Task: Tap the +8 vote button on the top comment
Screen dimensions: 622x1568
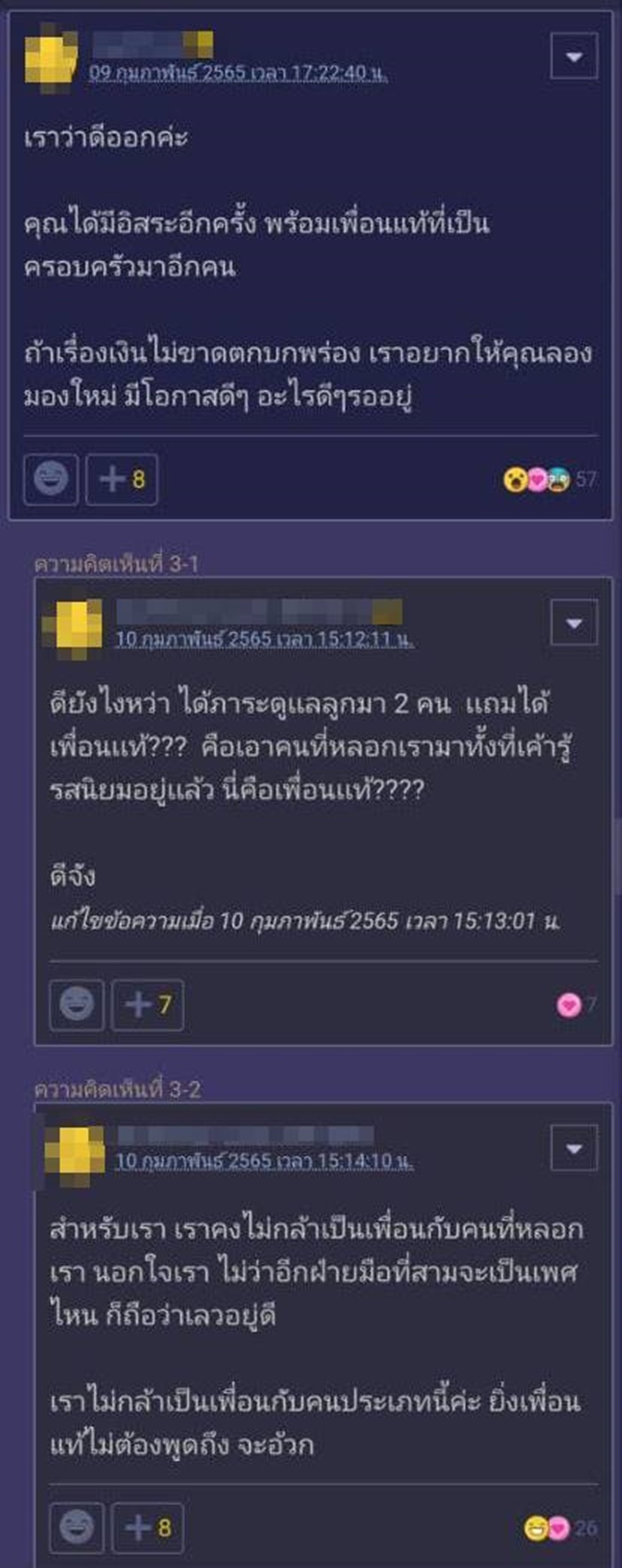Action: click(x=122, y=480)
